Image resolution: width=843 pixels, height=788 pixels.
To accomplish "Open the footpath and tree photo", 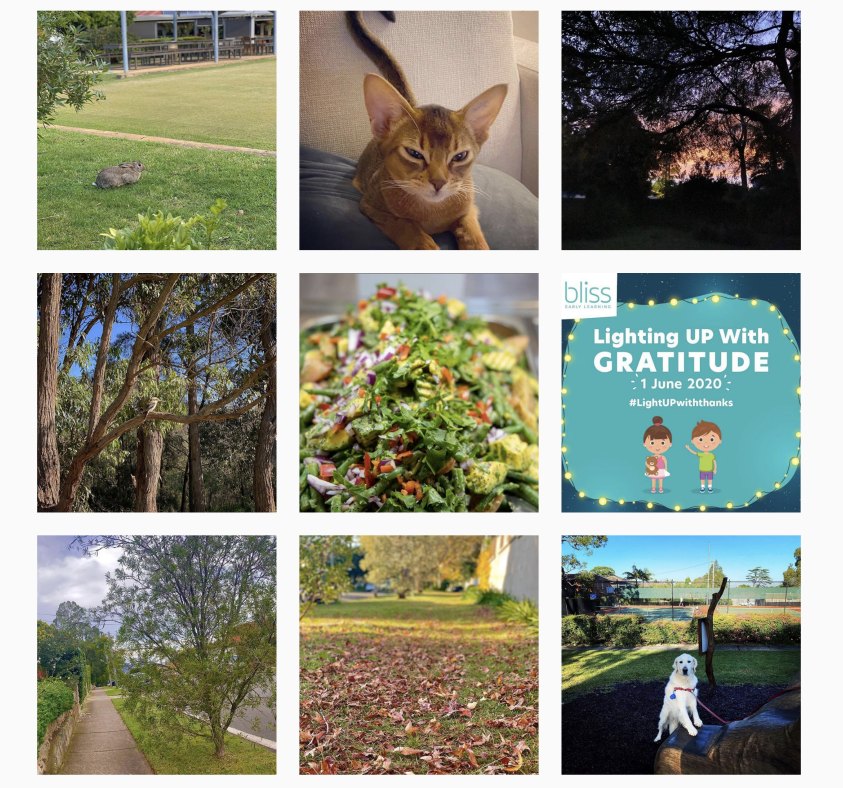I will coord(156,654).
